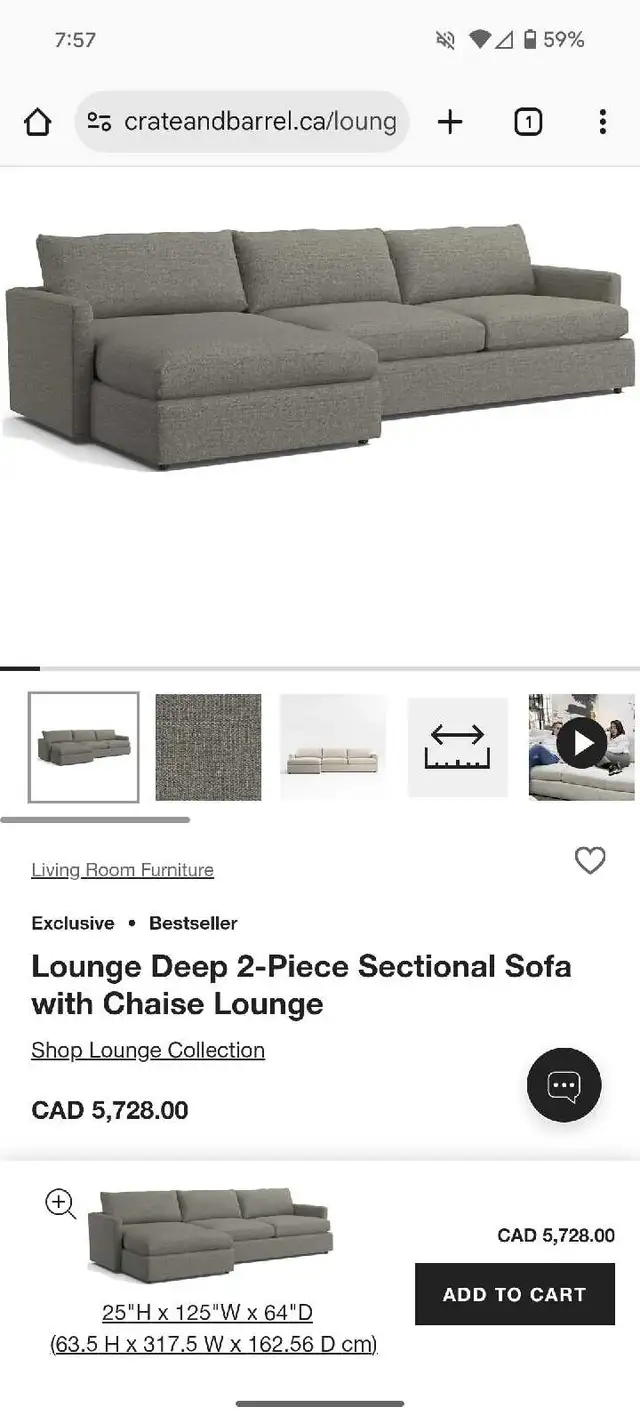Tap the crateandbarrel.ca address bar
Viewport: 640px width, 1422px height.
click(242, 122)
